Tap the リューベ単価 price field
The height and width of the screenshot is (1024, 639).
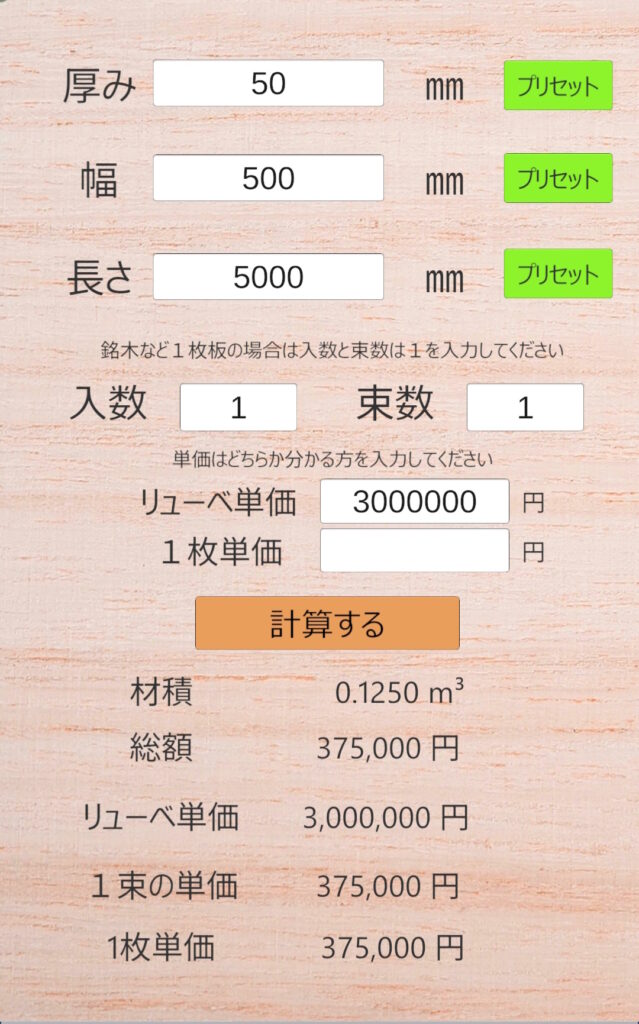[414, 502]
